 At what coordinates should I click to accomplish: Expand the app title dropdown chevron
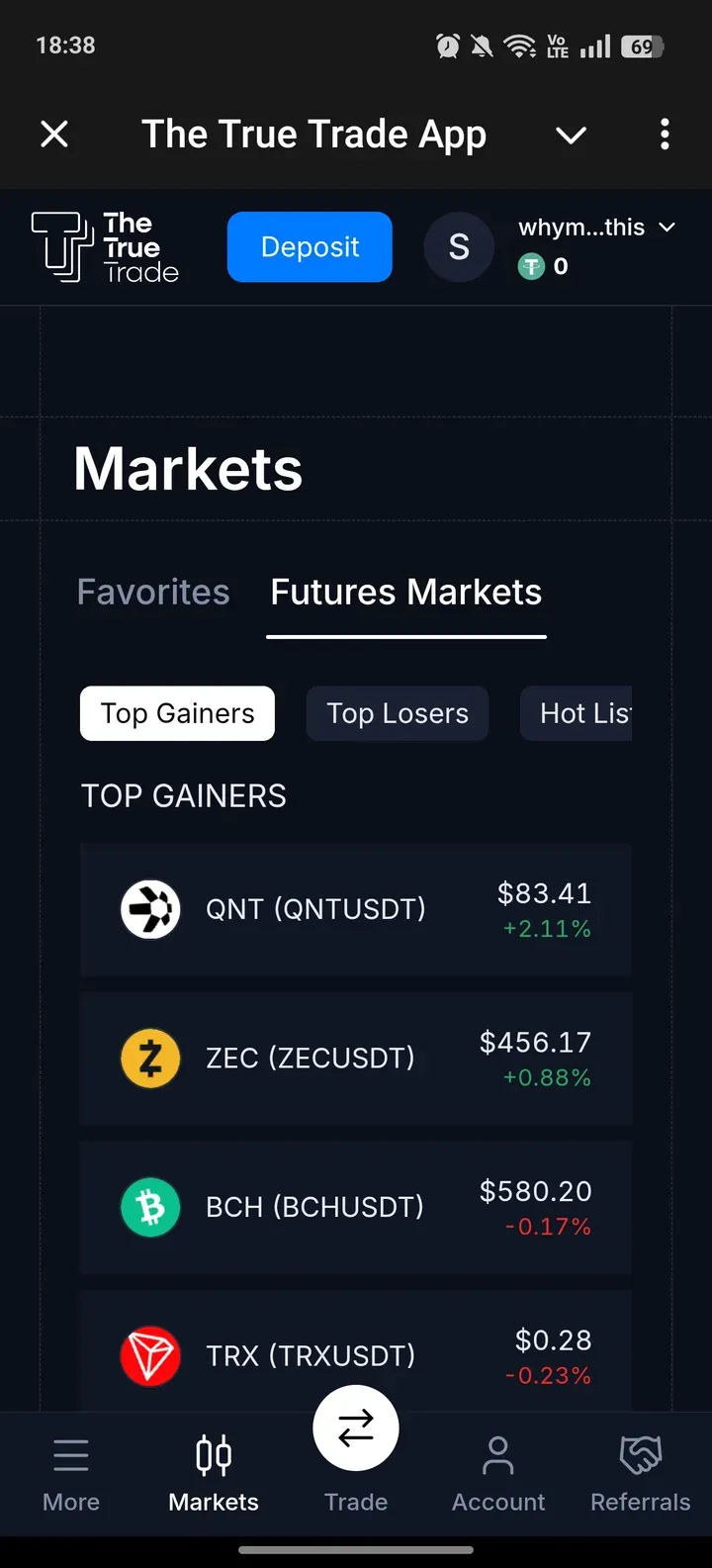tap(571, 136)
